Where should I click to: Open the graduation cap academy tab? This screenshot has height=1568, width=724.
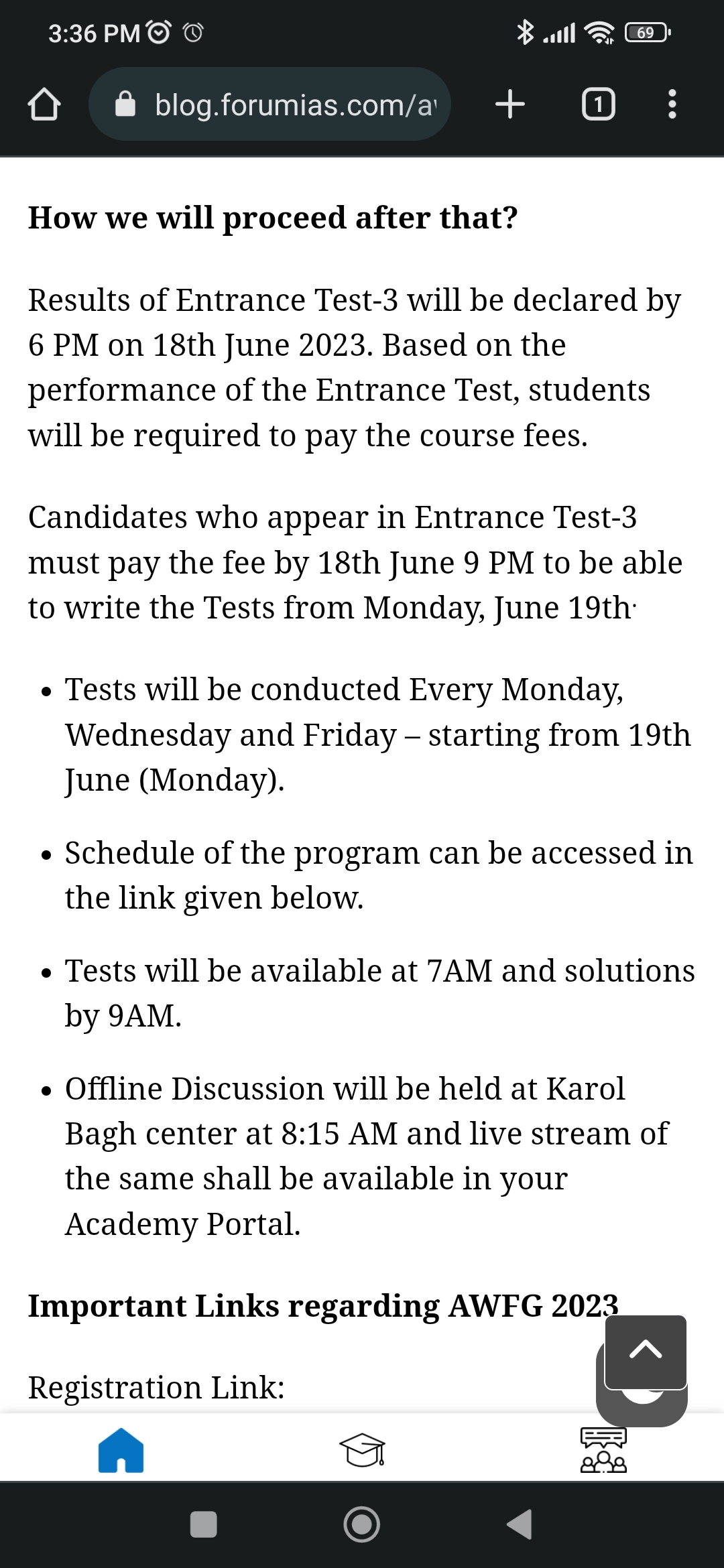click(x=362, y=1450)
